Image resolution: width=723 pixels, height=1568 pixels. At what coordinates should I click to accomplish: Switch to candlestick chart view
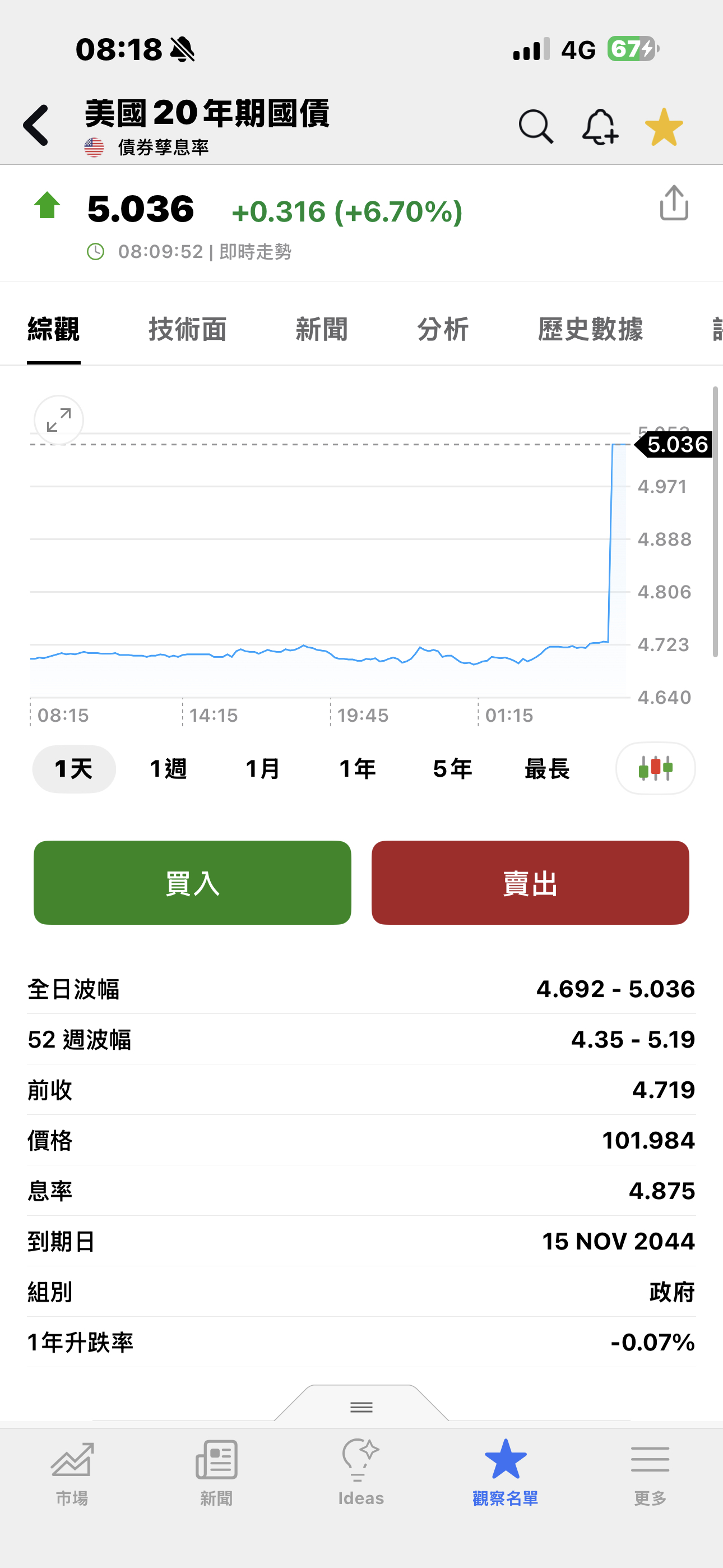click(655, 768)
